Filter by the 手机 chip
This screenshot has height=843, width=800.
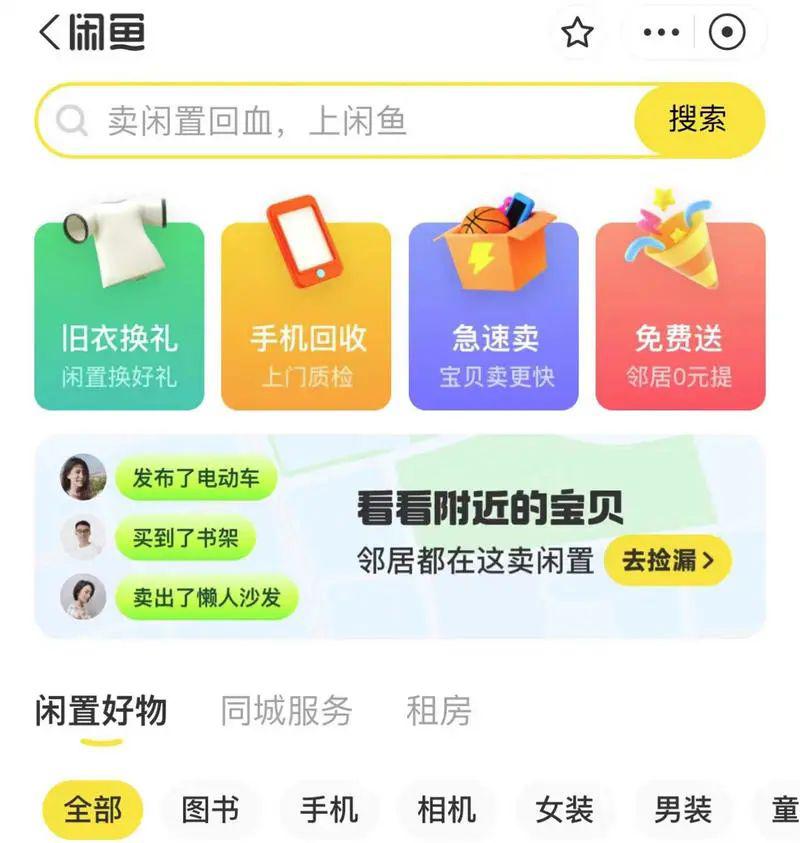click(328, 809)
